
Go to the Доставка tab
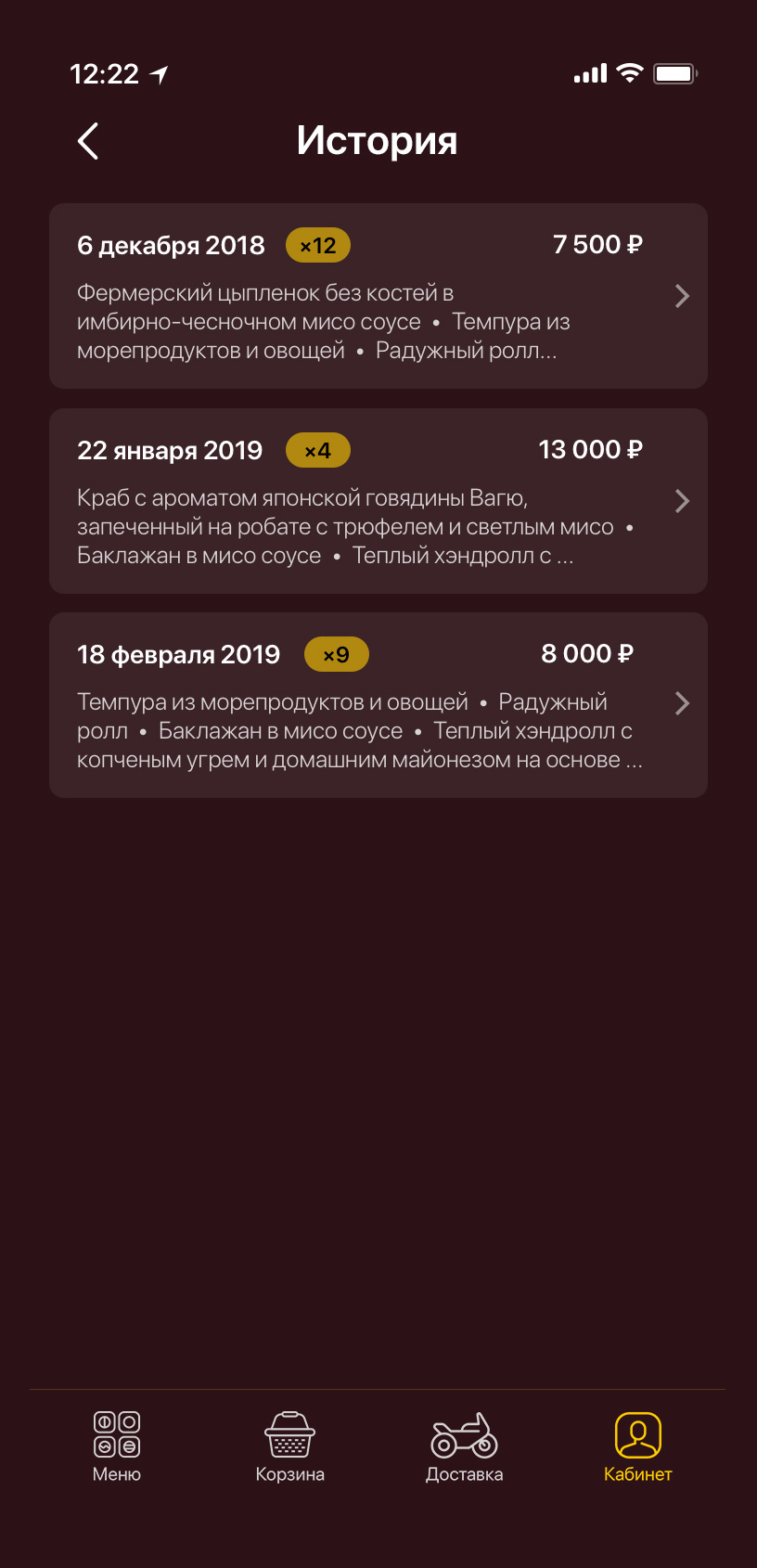coord(464,1446)
